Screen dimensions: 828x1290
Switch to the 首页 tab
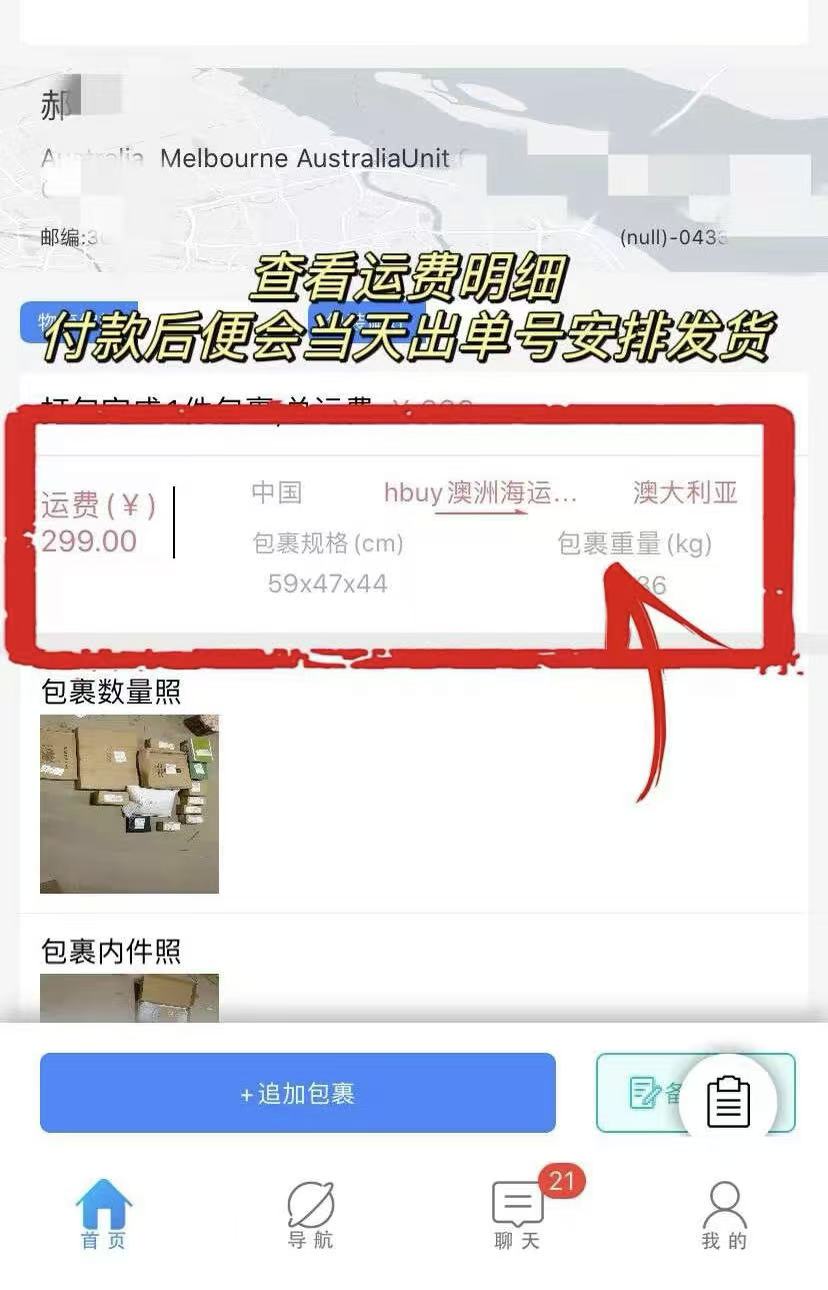pos(104,1214)
